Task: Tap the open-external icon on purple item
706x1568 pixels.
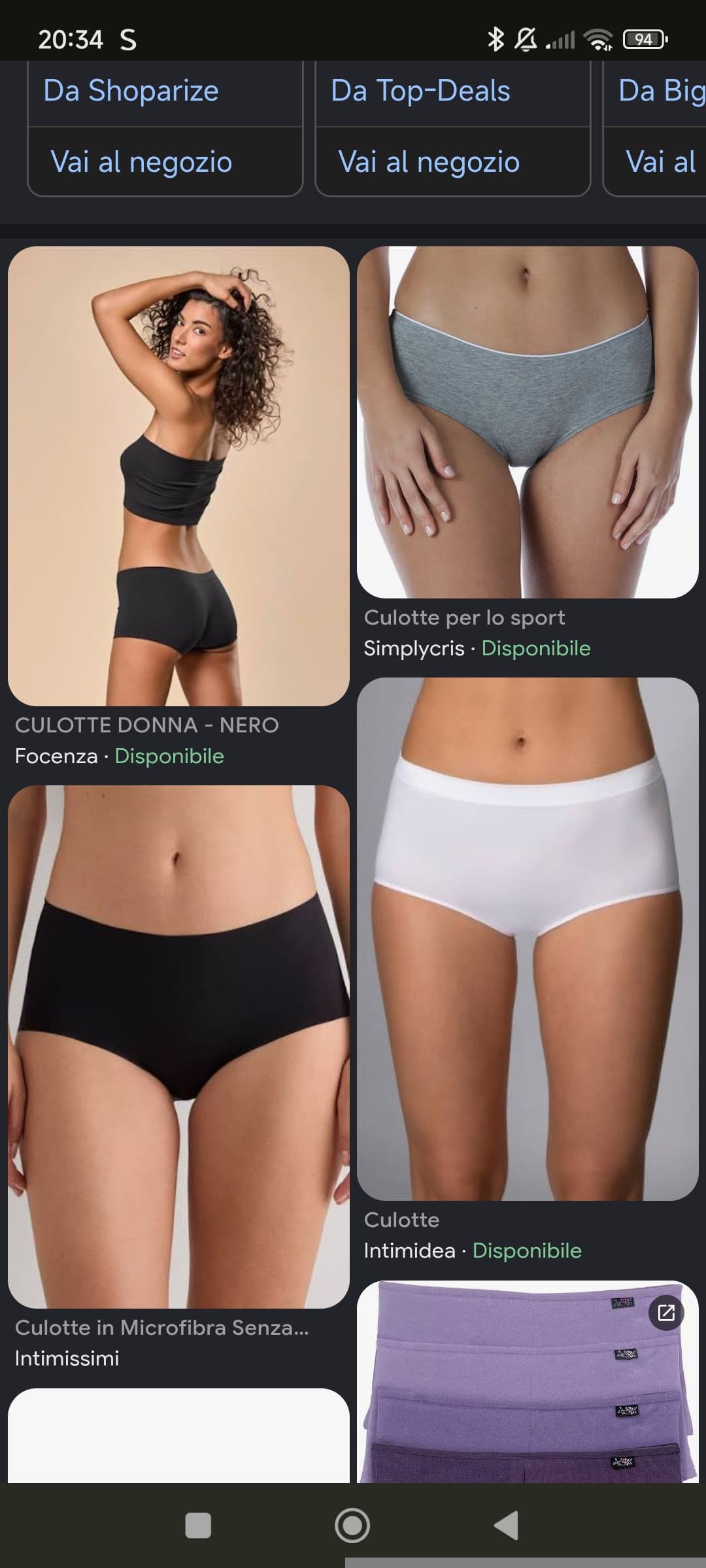Action: 666,1313
